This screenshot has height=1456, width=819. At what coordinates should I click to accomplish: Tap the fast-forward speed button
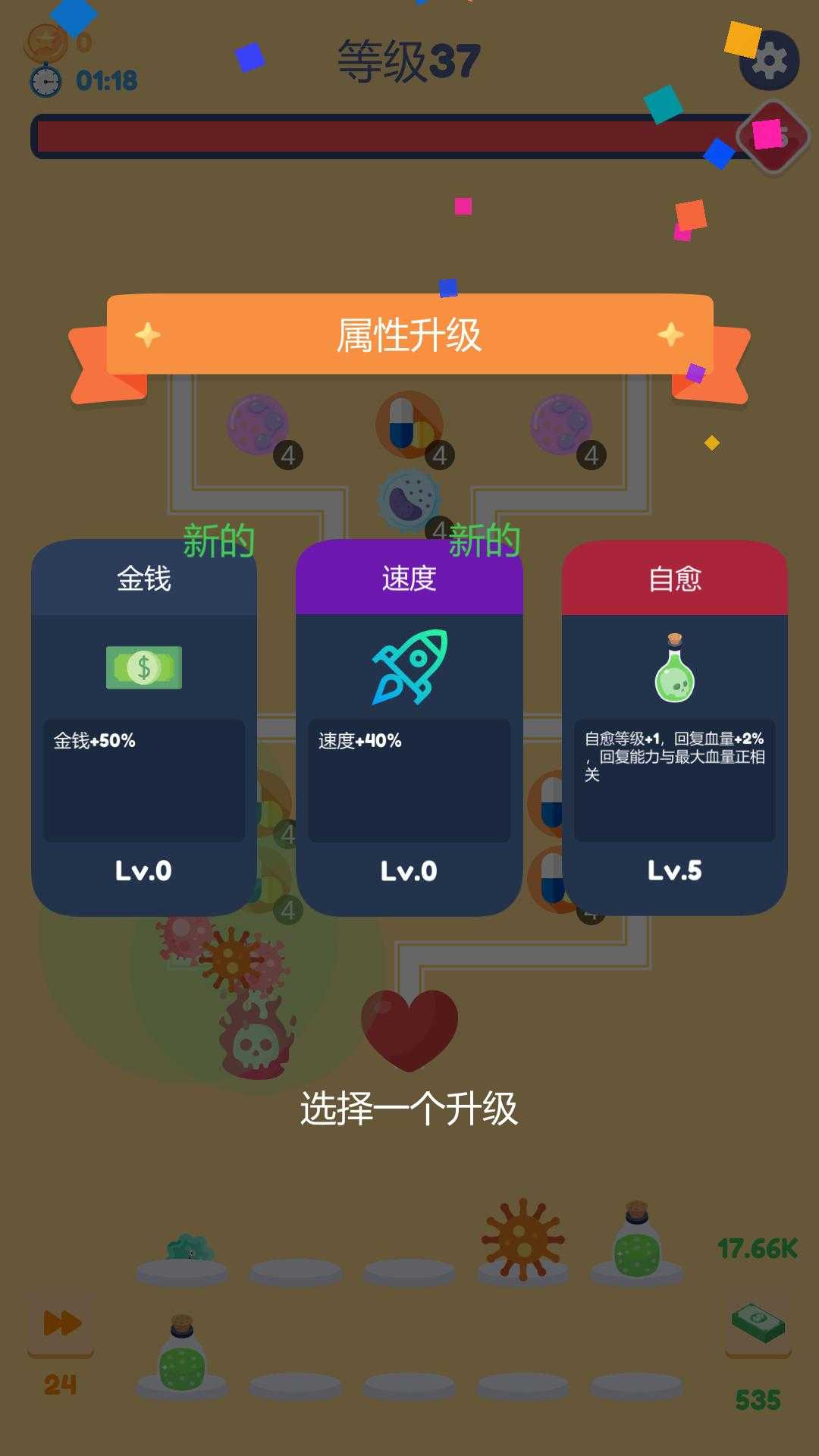(x=61, y=1323)
